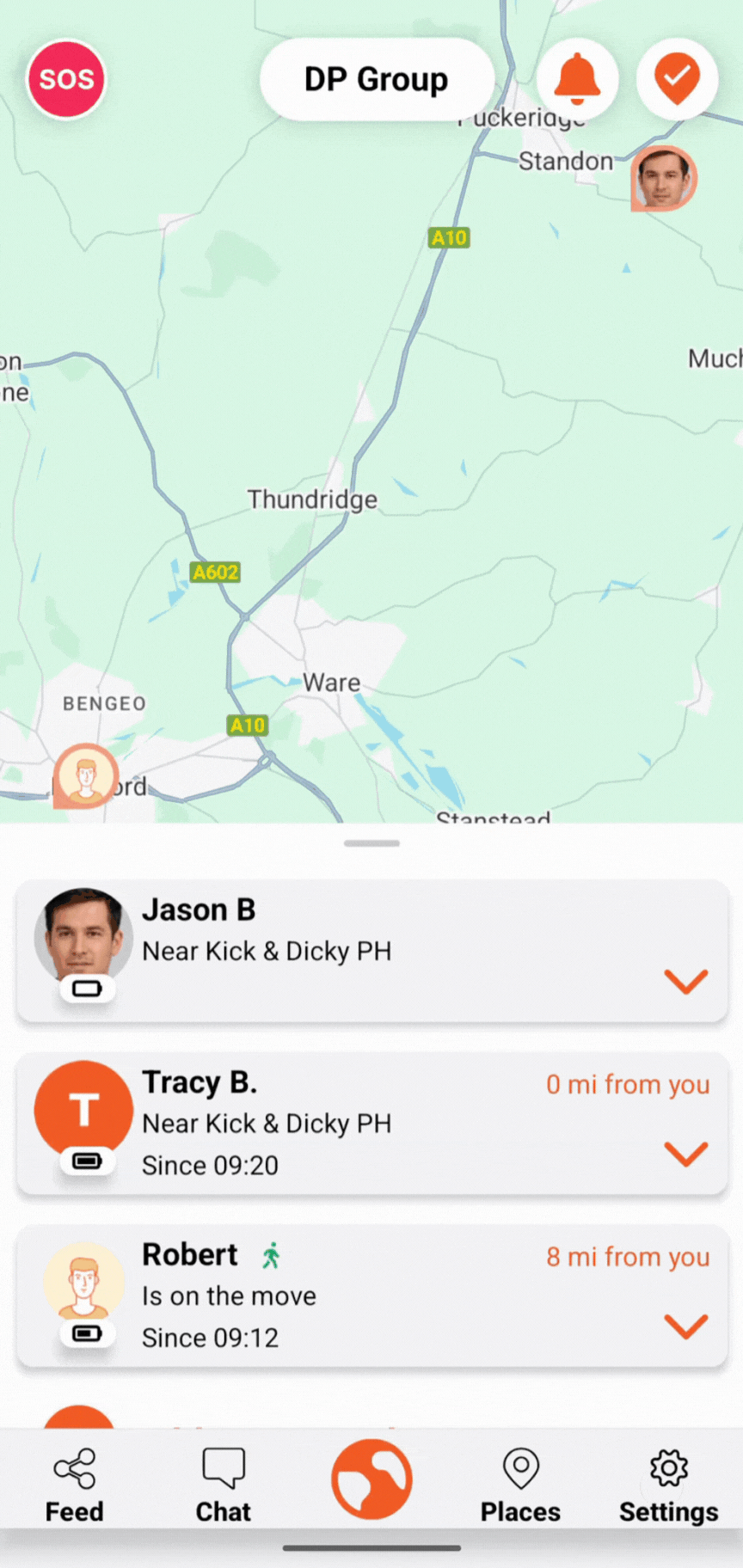Go to the globe map tab
Viewport: 743px width, 1568px height.
point(372,1479)
